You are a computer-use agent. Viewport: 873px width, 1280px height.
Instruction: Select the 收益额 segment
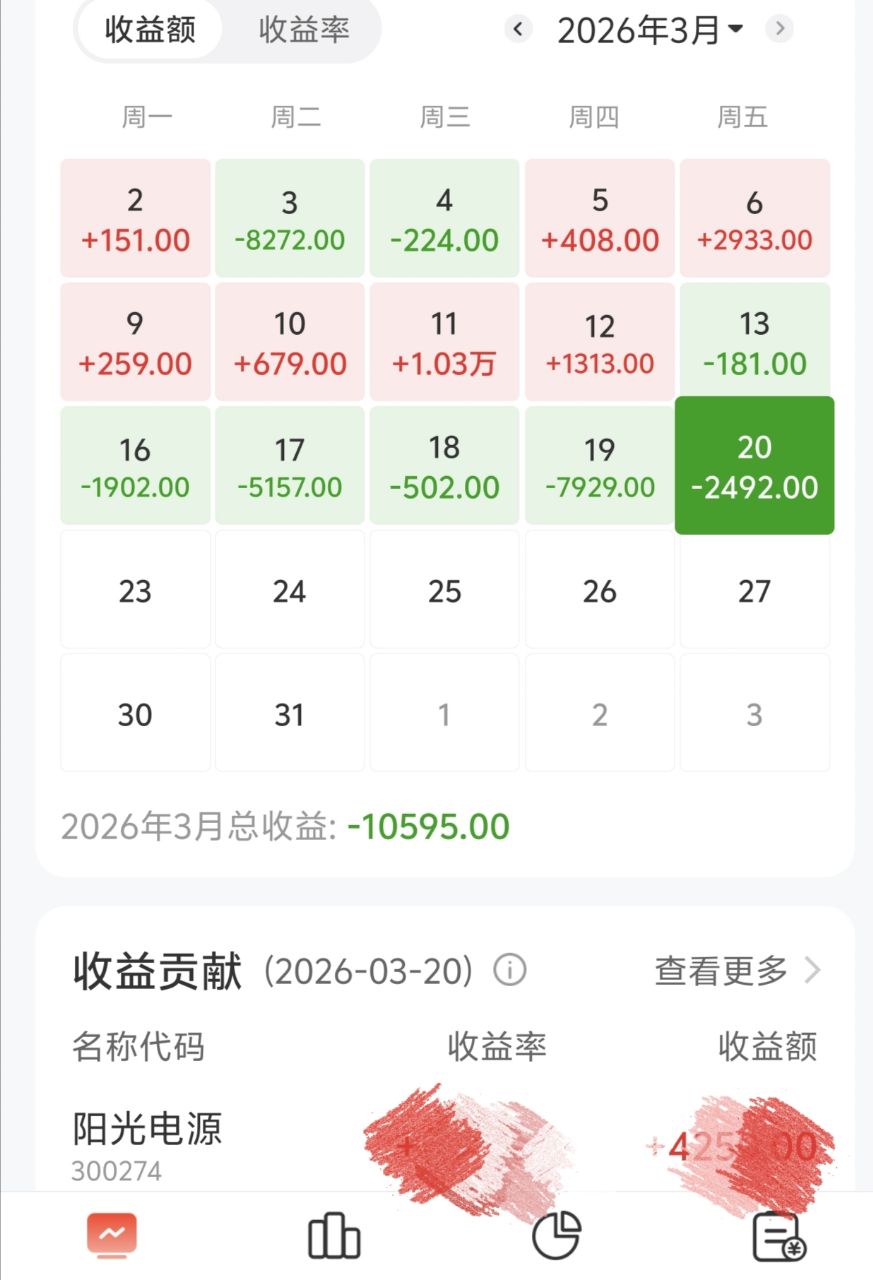(x=150, y=30)
